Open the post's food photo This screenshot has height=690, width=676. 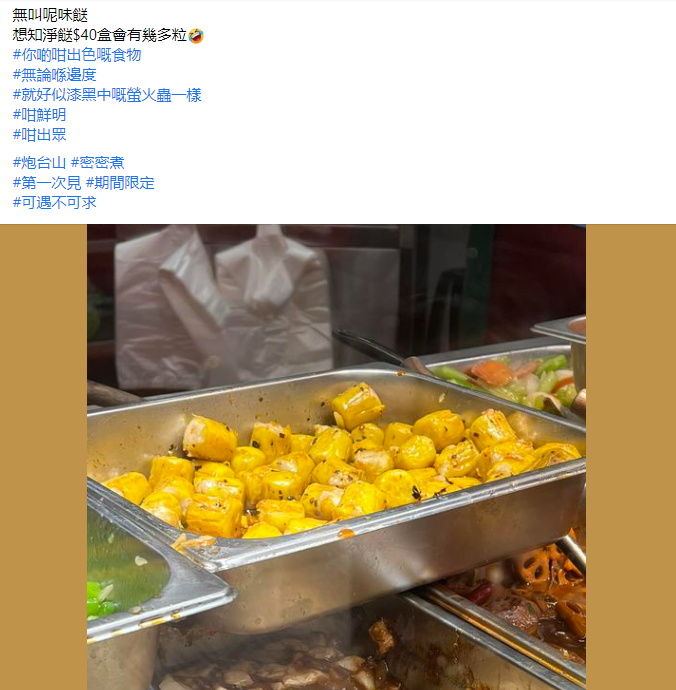(x=336, y=456)
